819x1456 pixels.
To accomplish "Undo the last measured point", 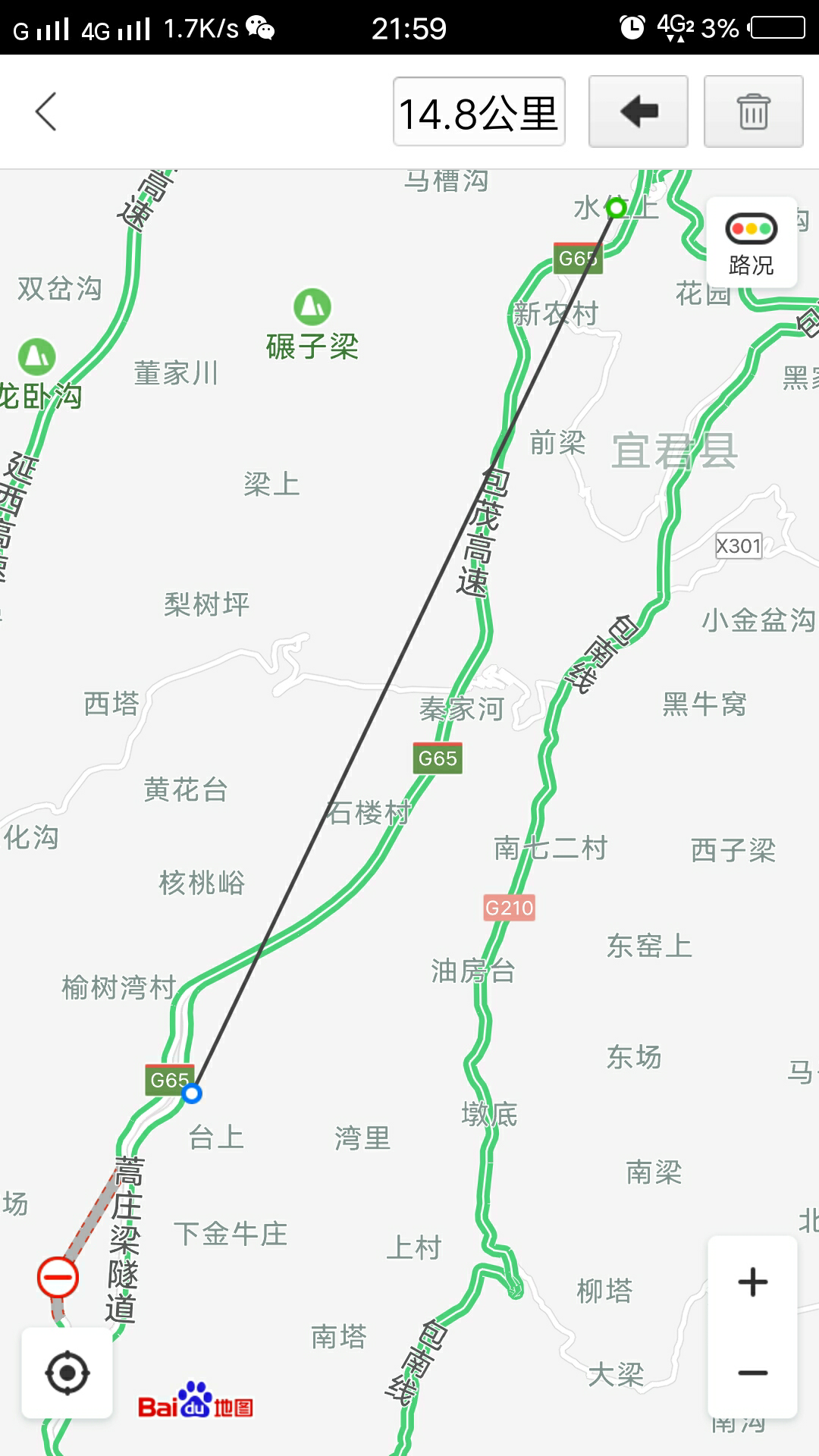I will (x=639, y=111).
